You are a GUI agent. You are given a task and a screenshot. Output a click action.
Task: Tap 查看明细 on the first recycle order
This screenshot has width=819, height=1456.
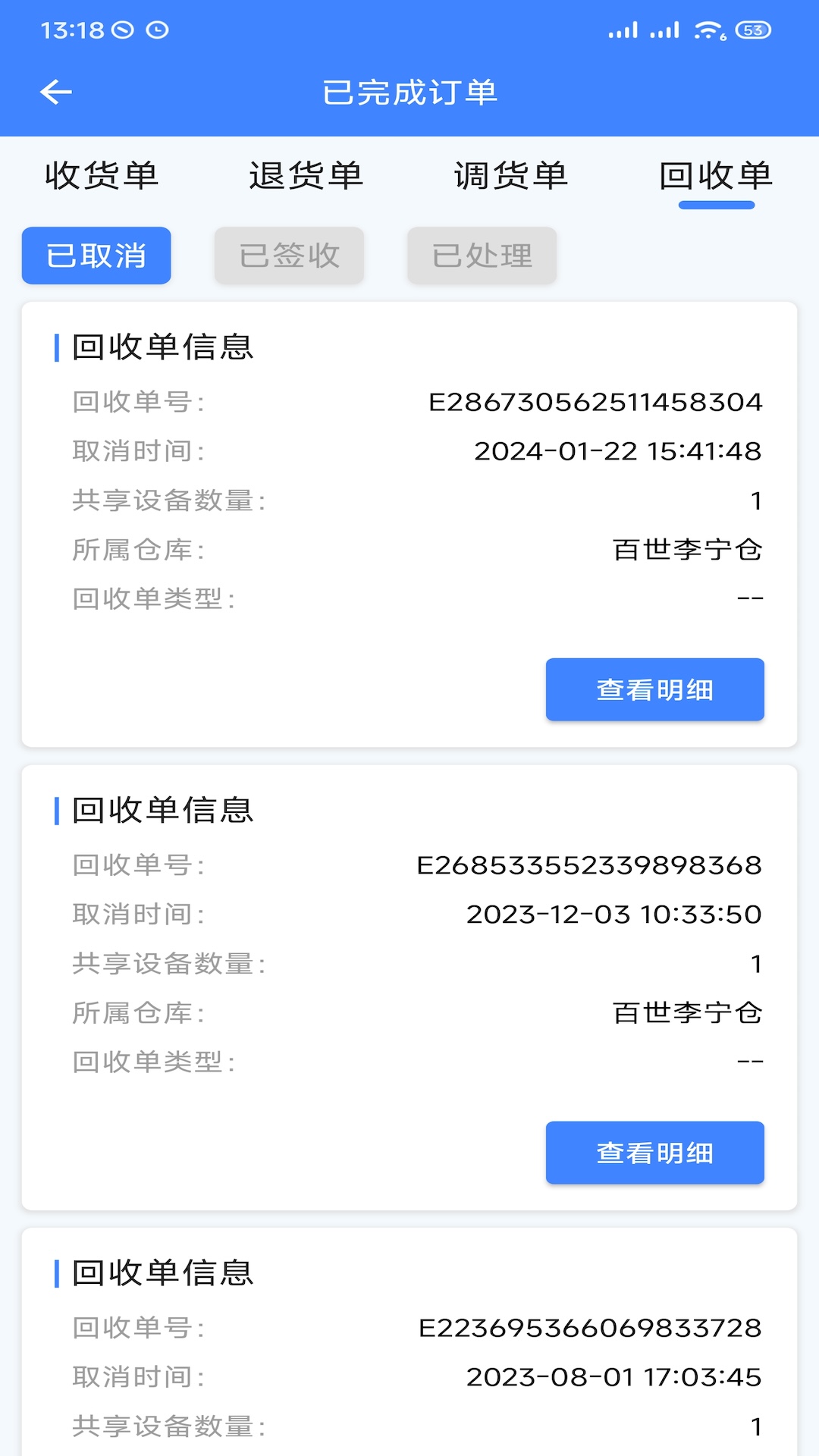[x=654, y=689]
